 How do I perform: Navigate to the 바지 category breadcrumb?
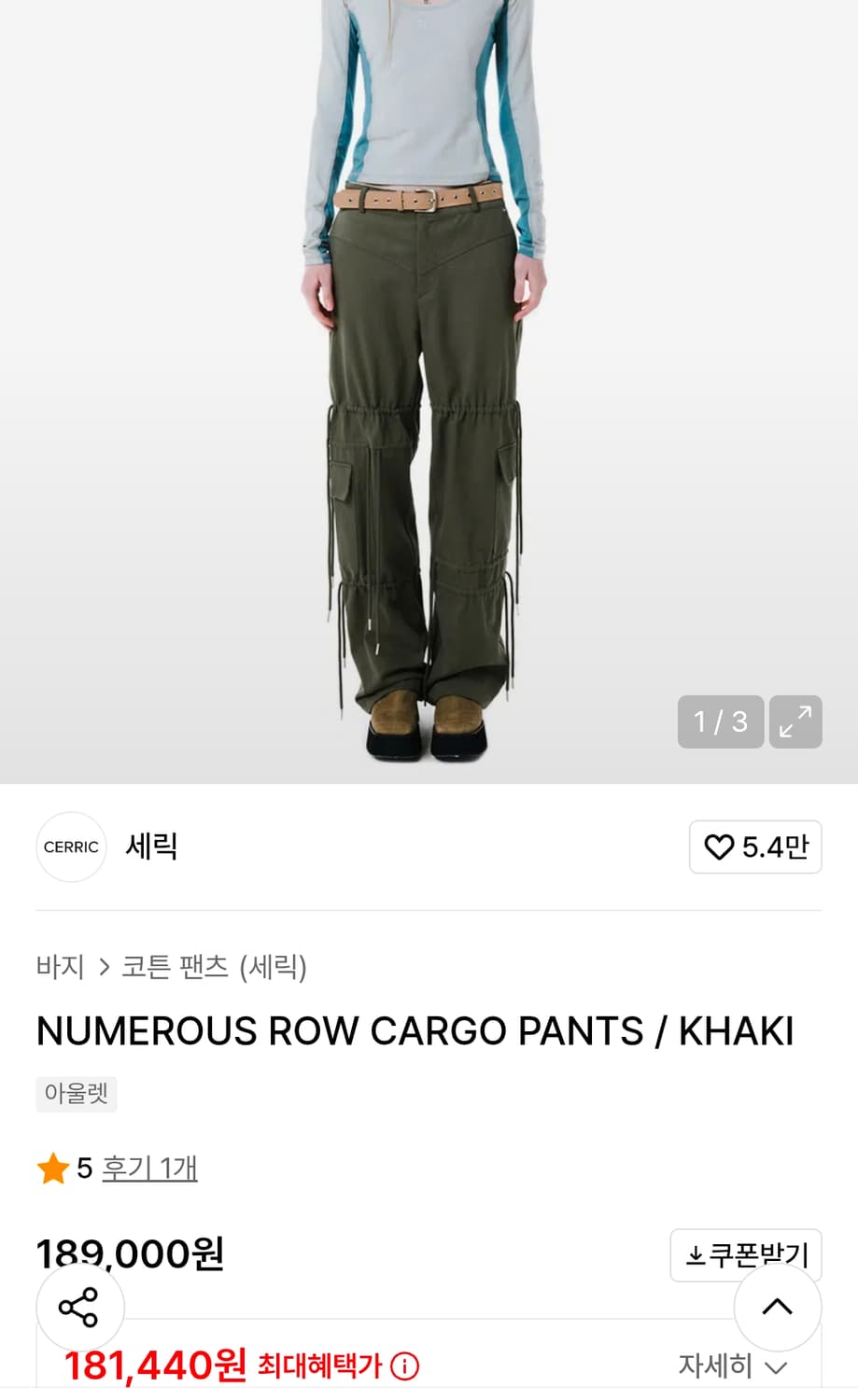click(62, 968)
